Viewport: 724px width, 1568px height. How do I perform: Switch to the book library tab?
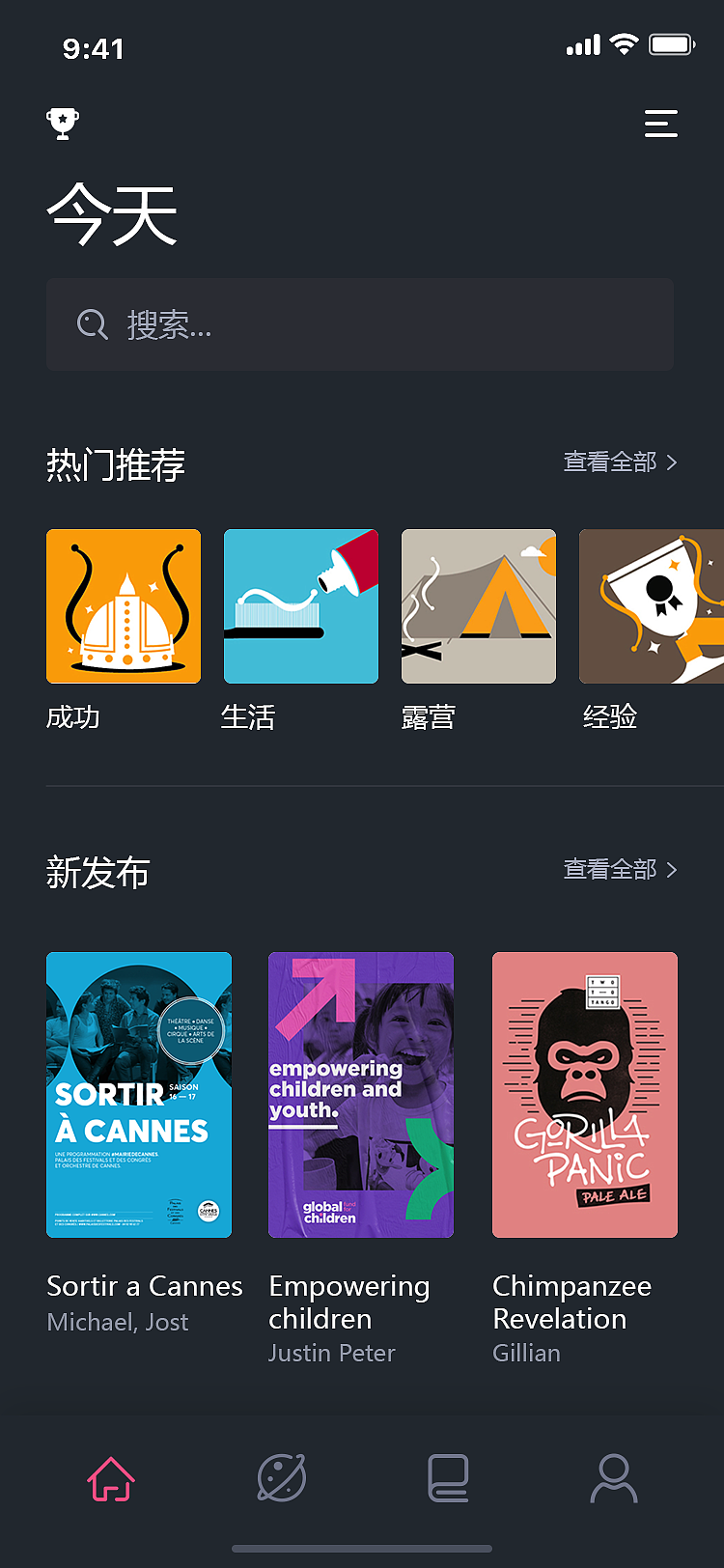pos(449,1478)
